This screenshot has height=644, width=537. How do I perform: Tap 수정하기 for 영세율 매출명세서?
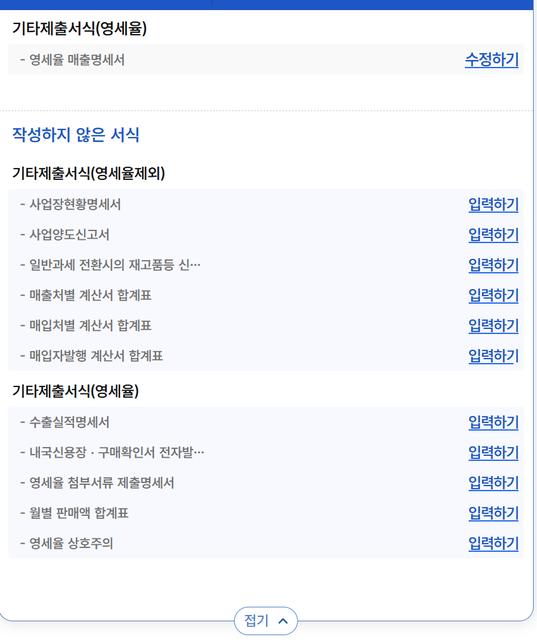tap(491, 60)
